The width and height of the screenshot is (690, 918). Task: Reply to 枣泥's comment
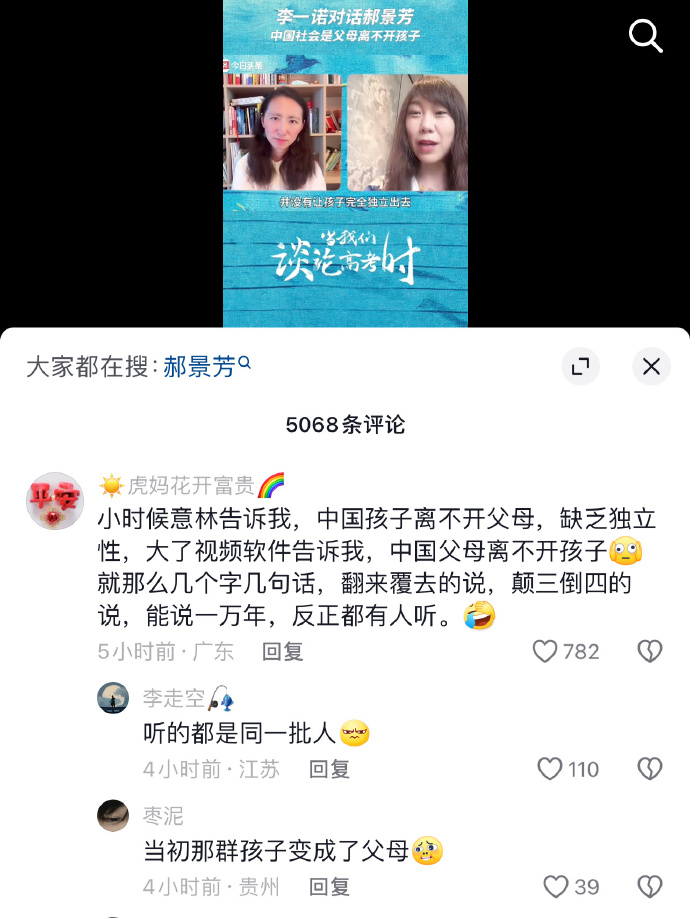pos(329,886)
